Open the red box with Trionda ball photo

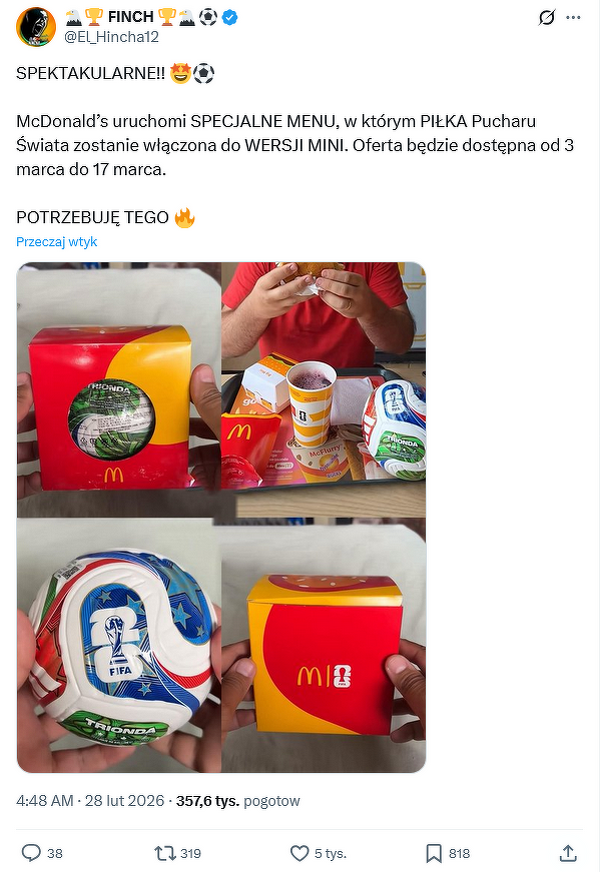[118, 389]
